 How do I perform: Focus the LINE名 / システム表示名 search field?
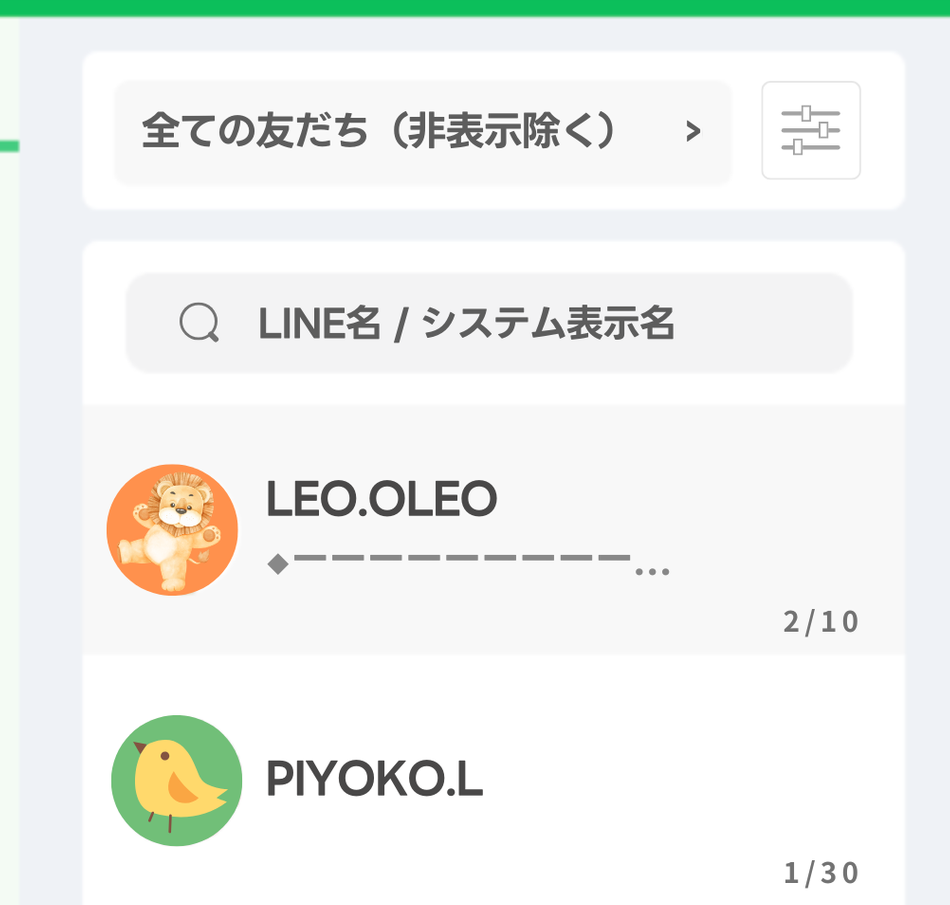click(490, 323)
